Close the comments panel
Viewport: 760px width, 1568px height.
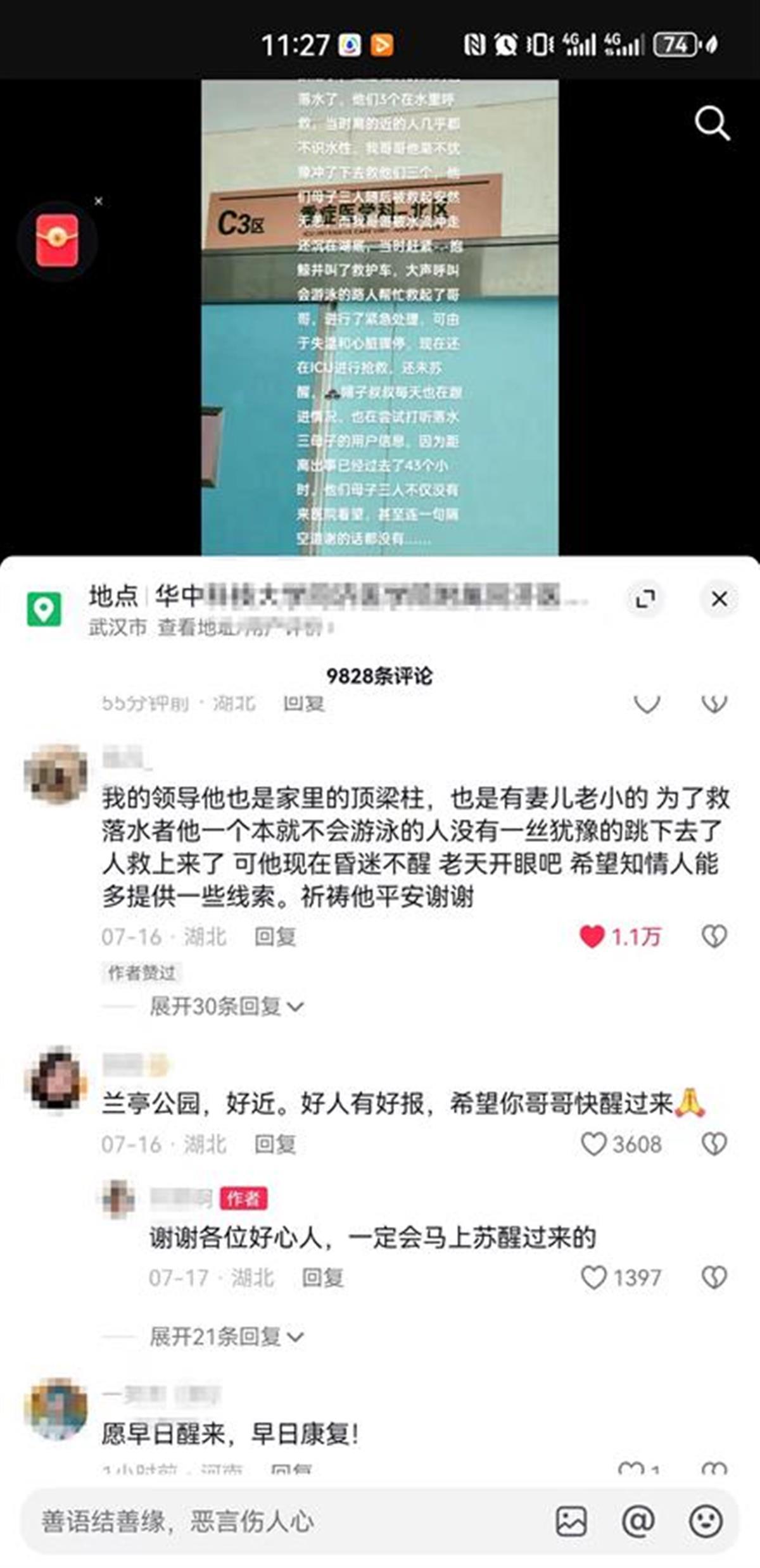tap(719, 599)
